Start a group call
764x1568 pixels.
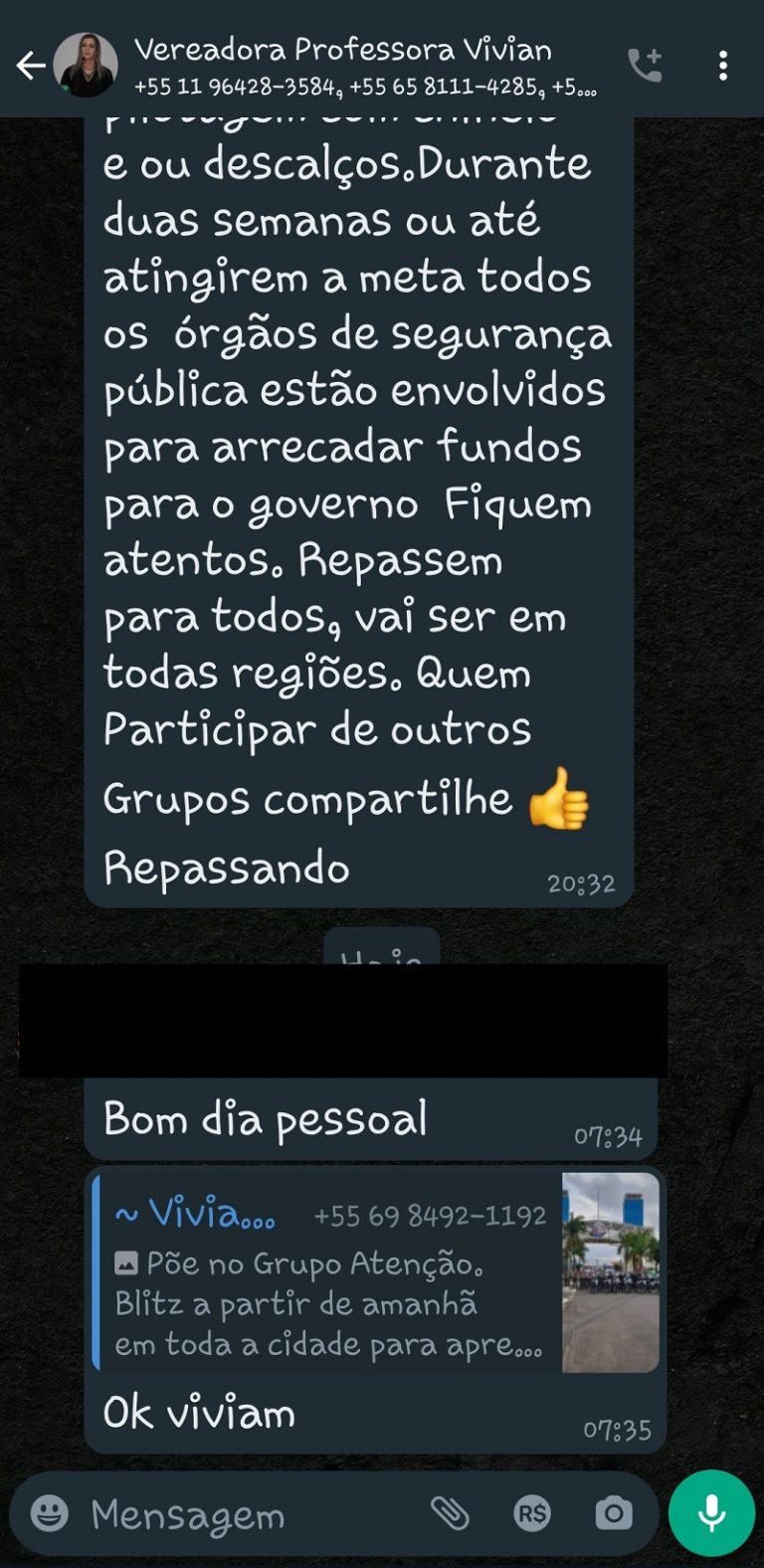tap(645, 66)
